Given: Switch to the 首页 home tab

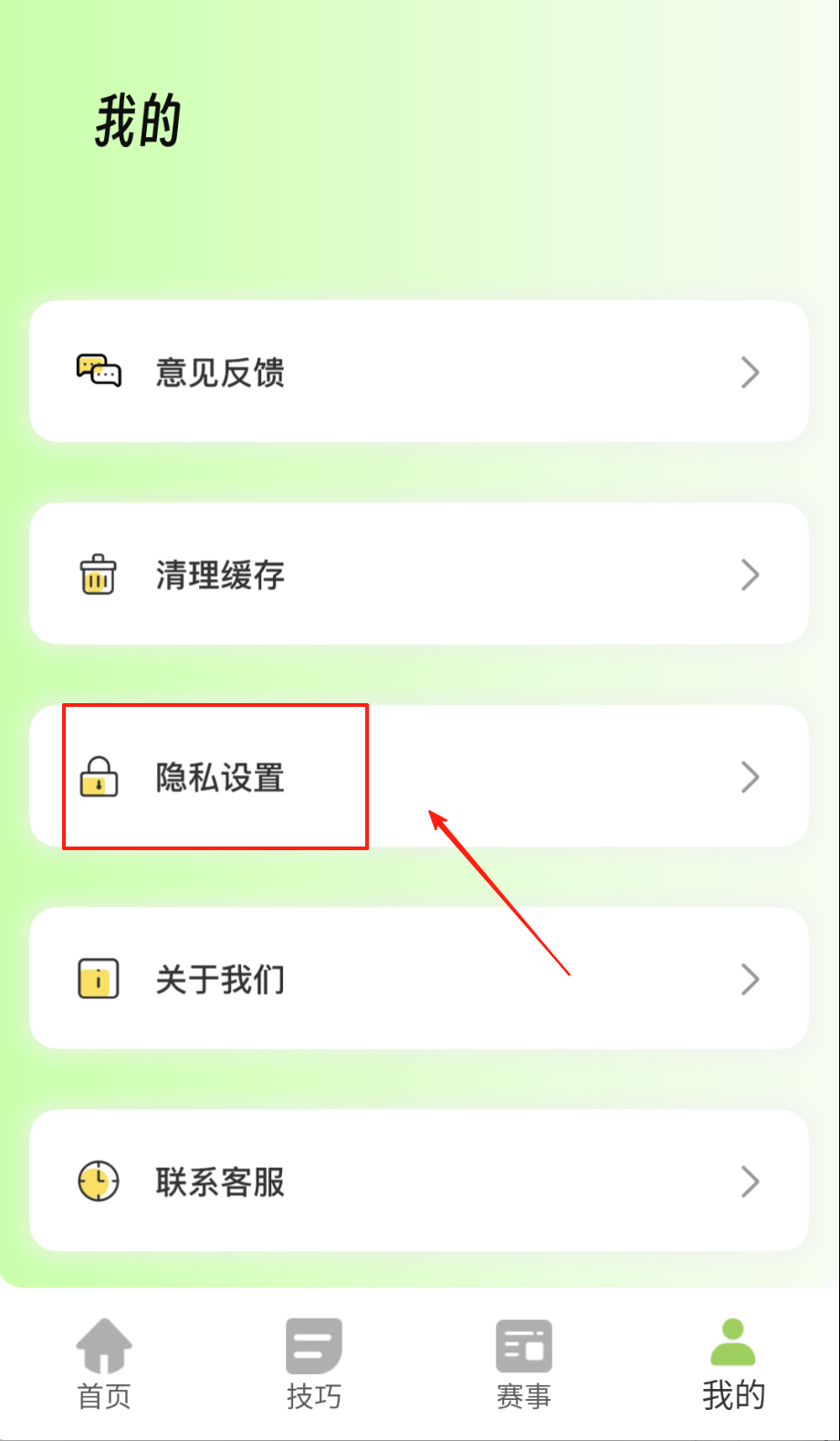Looking at the screenshot, I should coord(104,1363).
